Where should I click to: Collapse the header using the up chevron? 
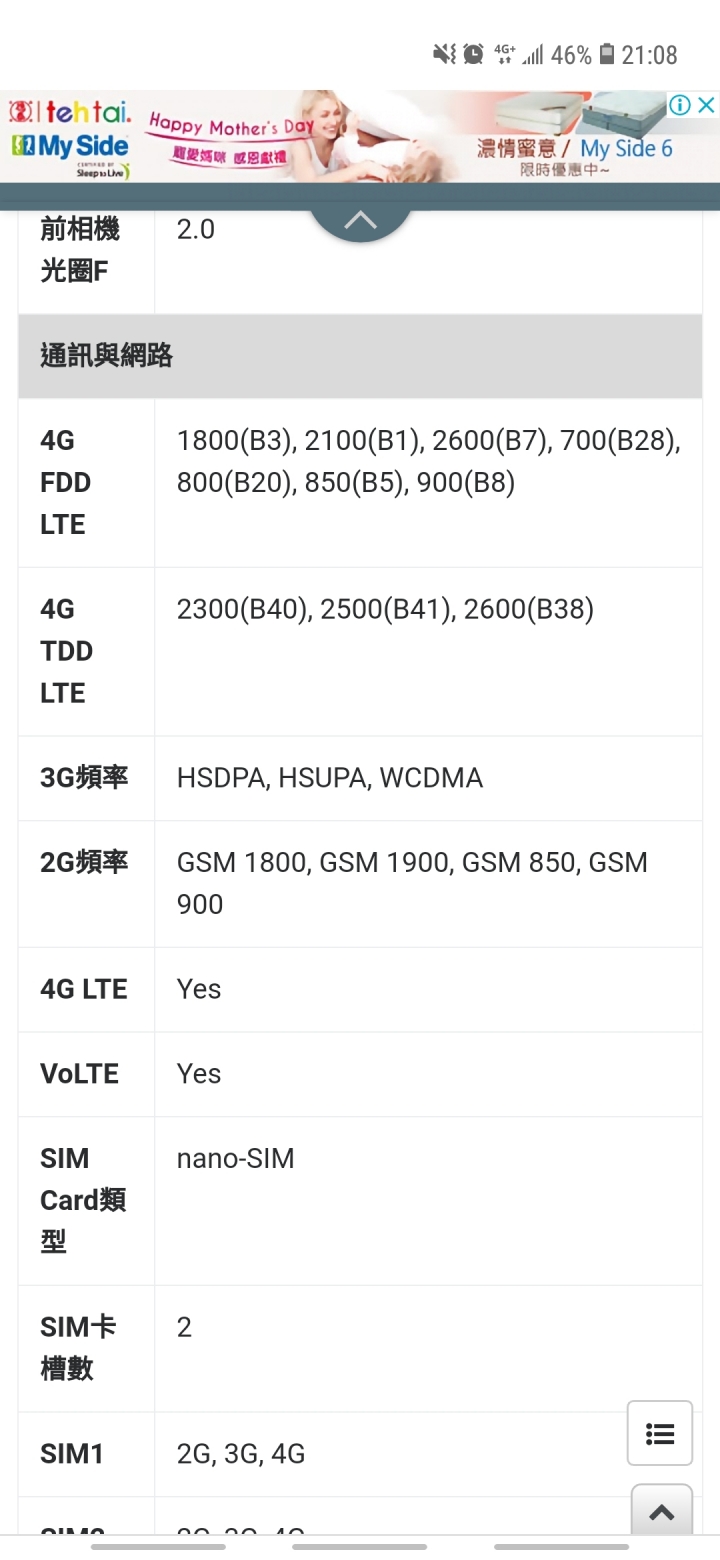(x=360, y=220)
